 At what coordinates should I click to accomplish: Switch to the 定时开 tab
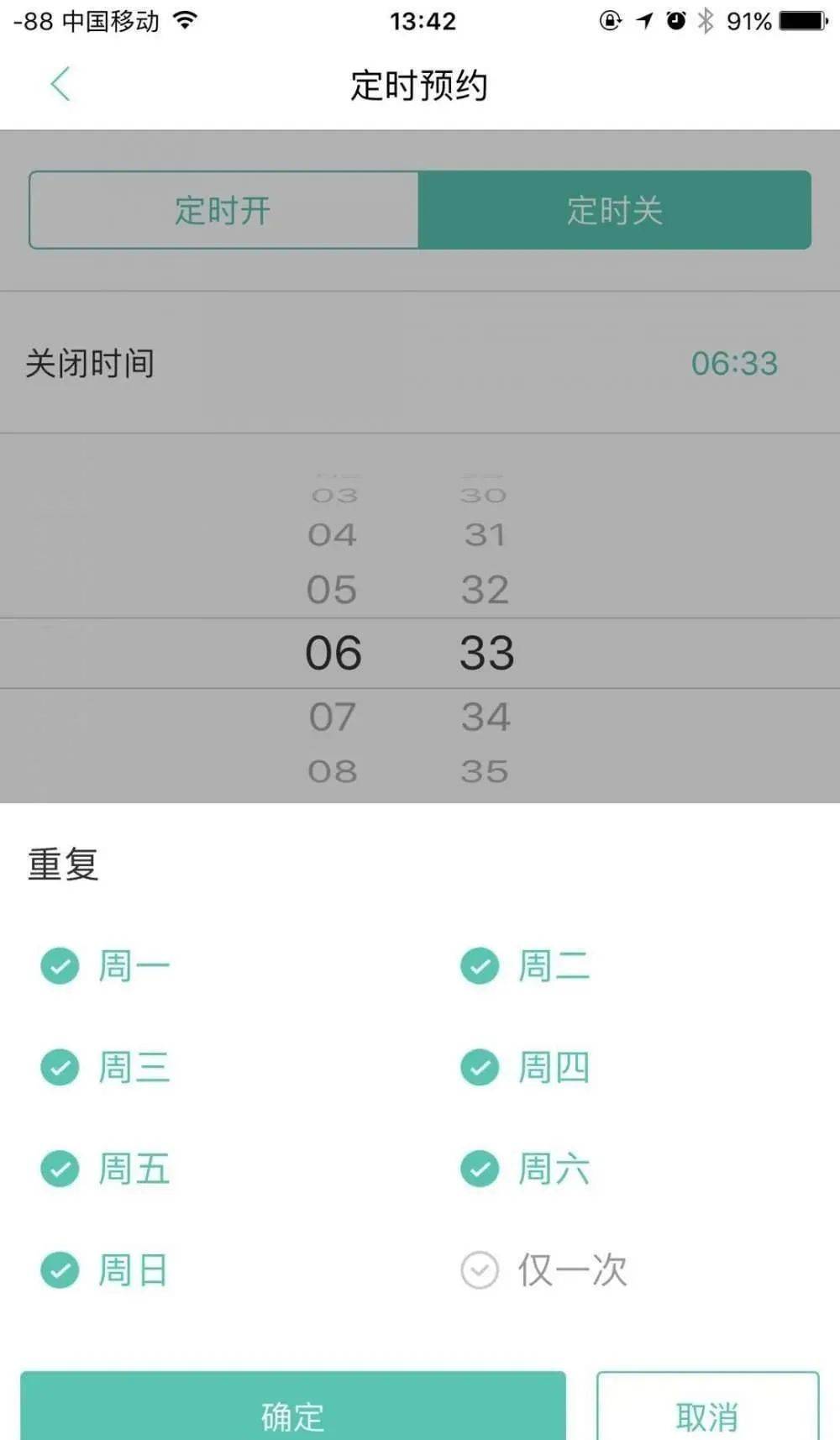[x=223, y=210]
